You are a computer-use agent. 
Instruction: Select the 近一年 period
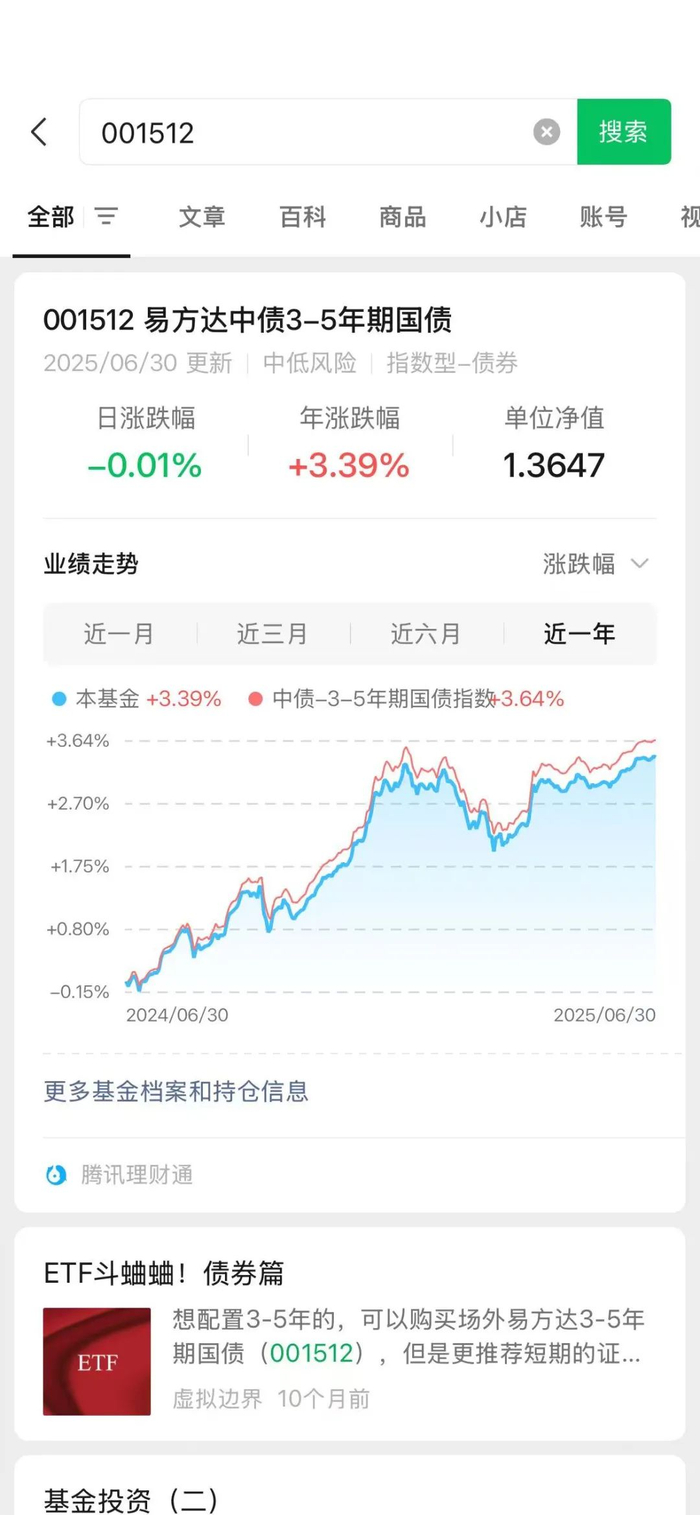click(x=580, y=633)
